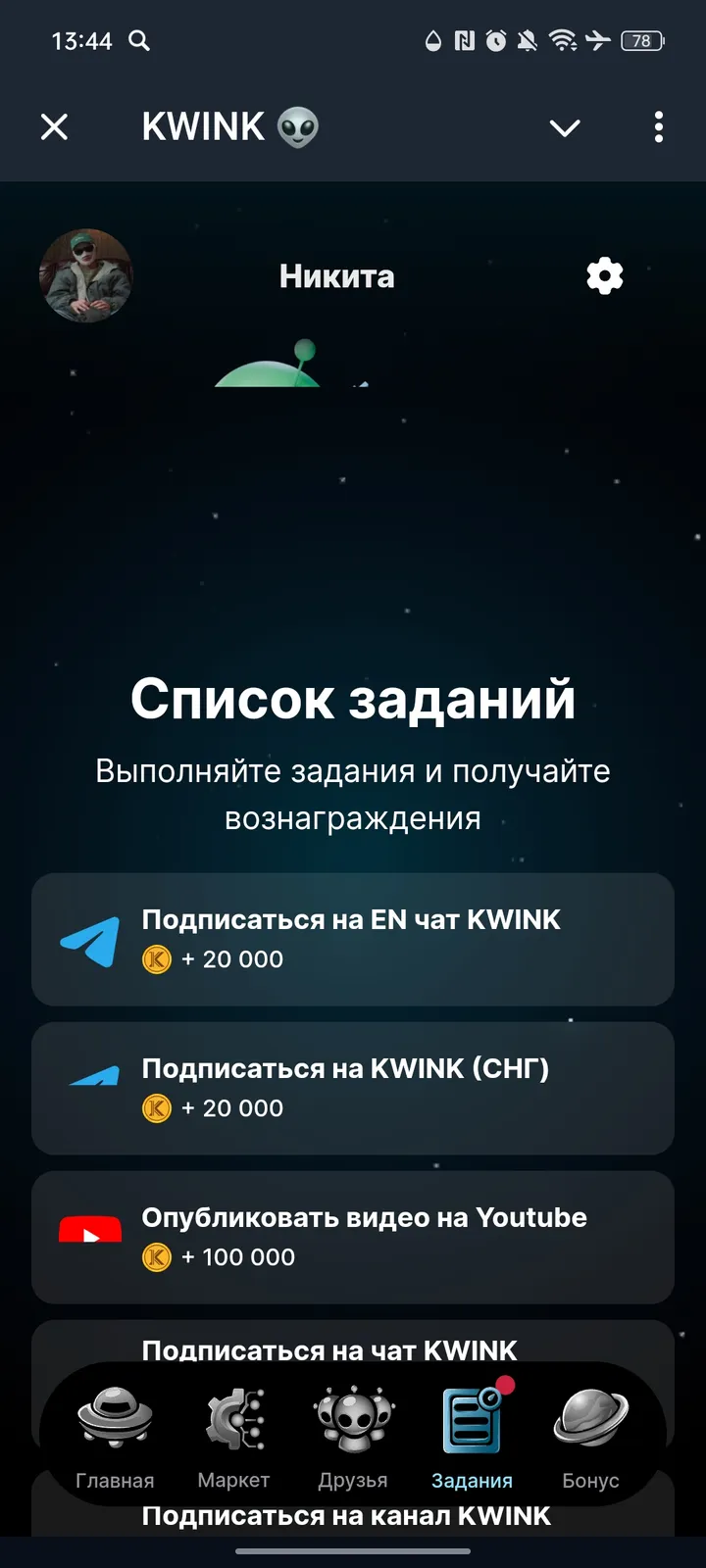Click the Telegram icon on the EN чат task
The height and width of the screenshot is (1568, 706).
(x=88, y=938)
